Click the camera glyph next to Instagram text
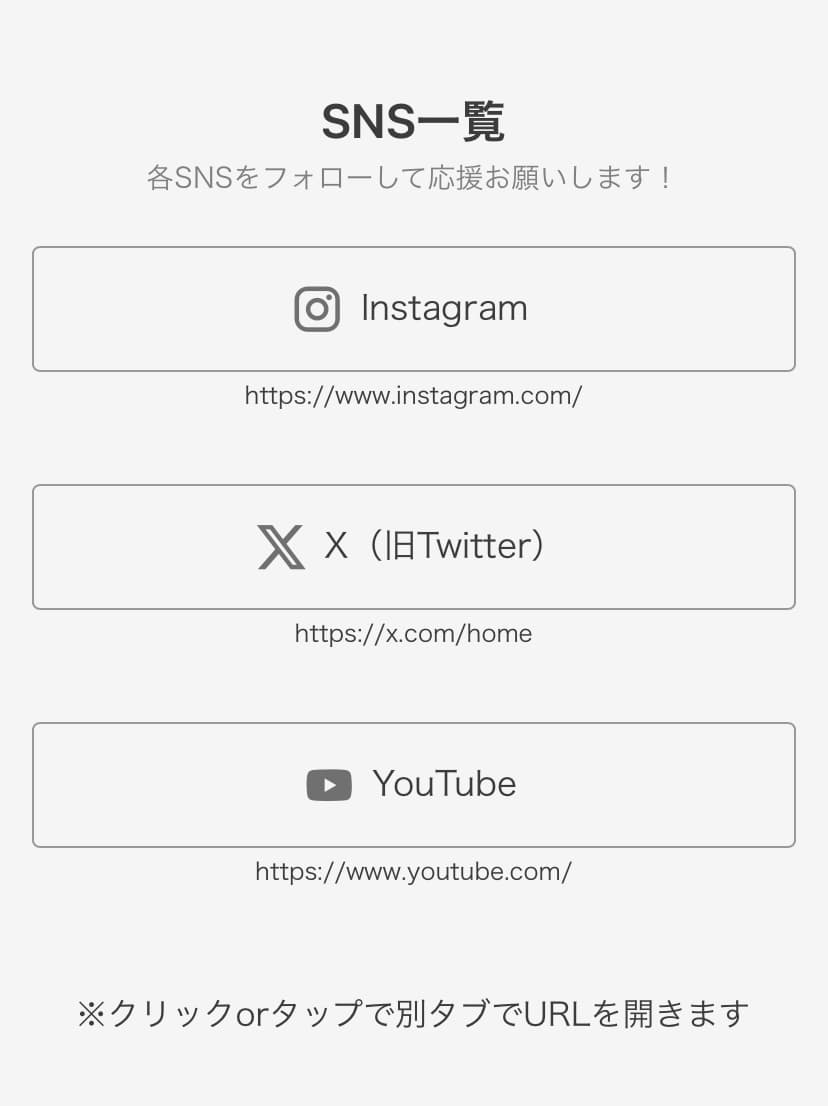Viewport: 828px width, 1106px height. [x=318, y=308]
